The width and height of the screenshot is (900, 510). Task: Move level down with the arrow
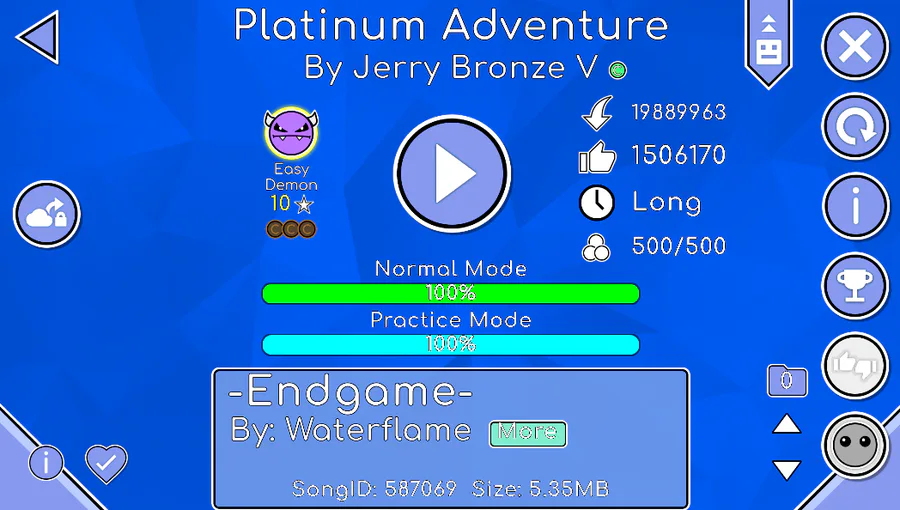coord(787,469)
